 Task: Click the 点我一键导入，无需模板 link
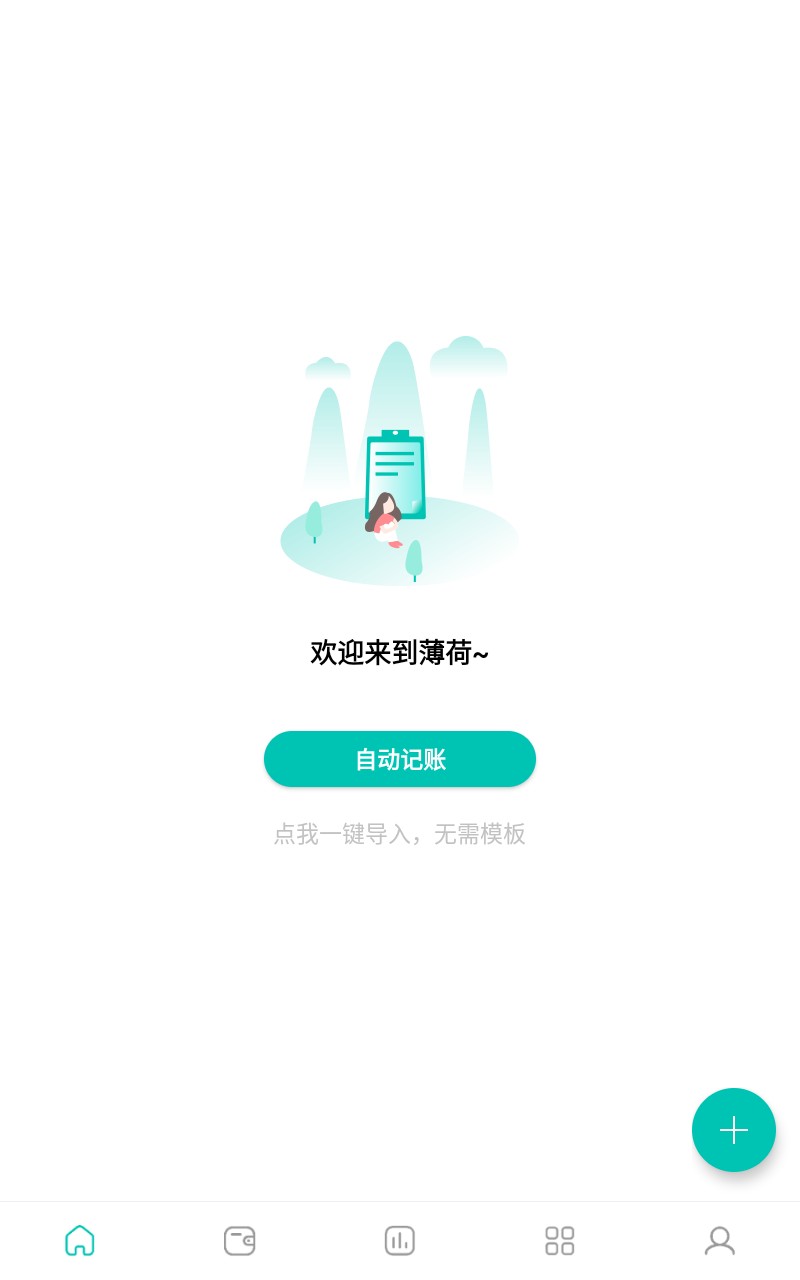[400, 835]
